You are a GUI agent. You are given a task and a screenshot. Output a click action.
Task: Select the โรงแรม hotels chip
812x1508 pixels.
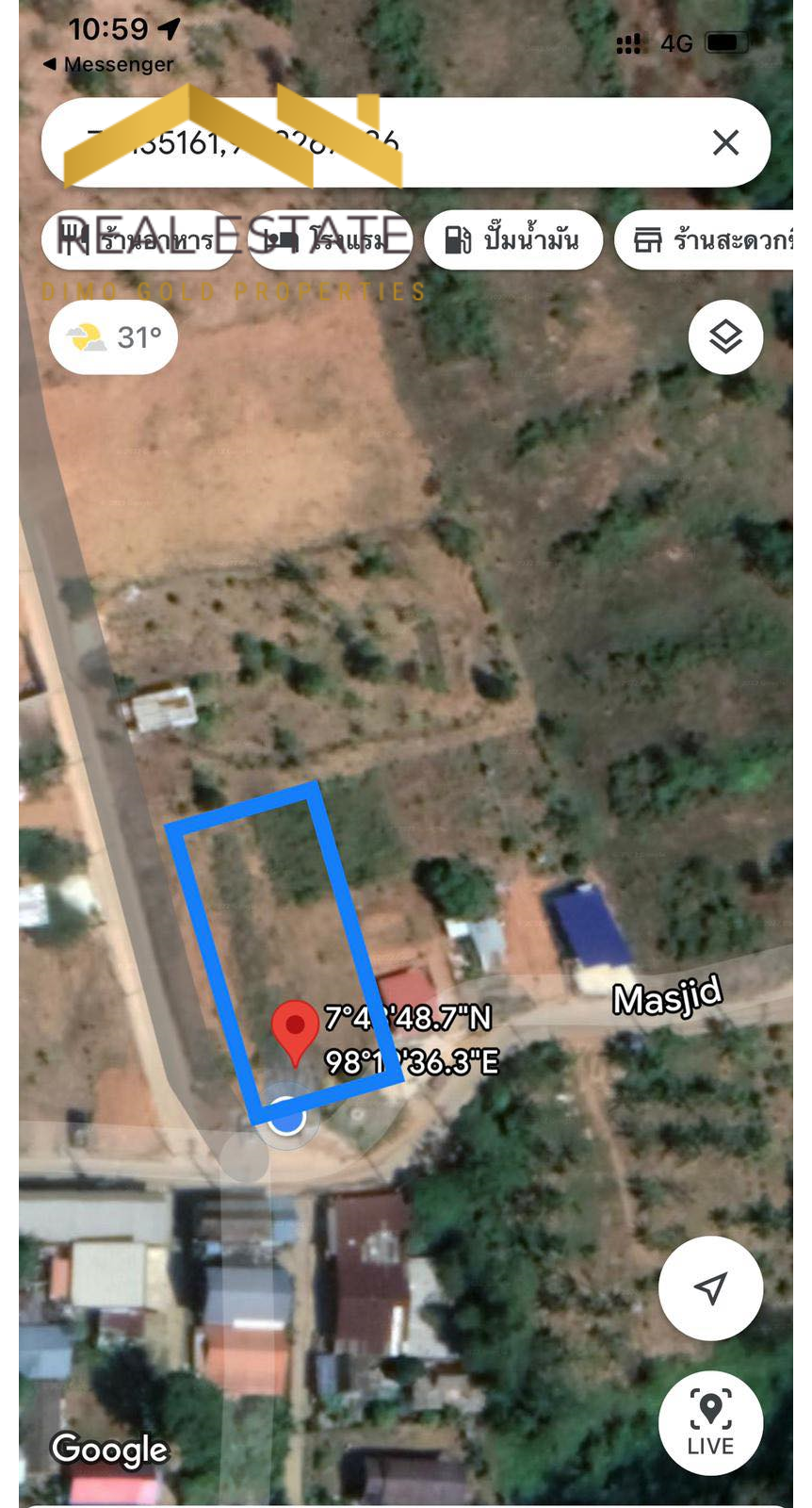(331, 240)
